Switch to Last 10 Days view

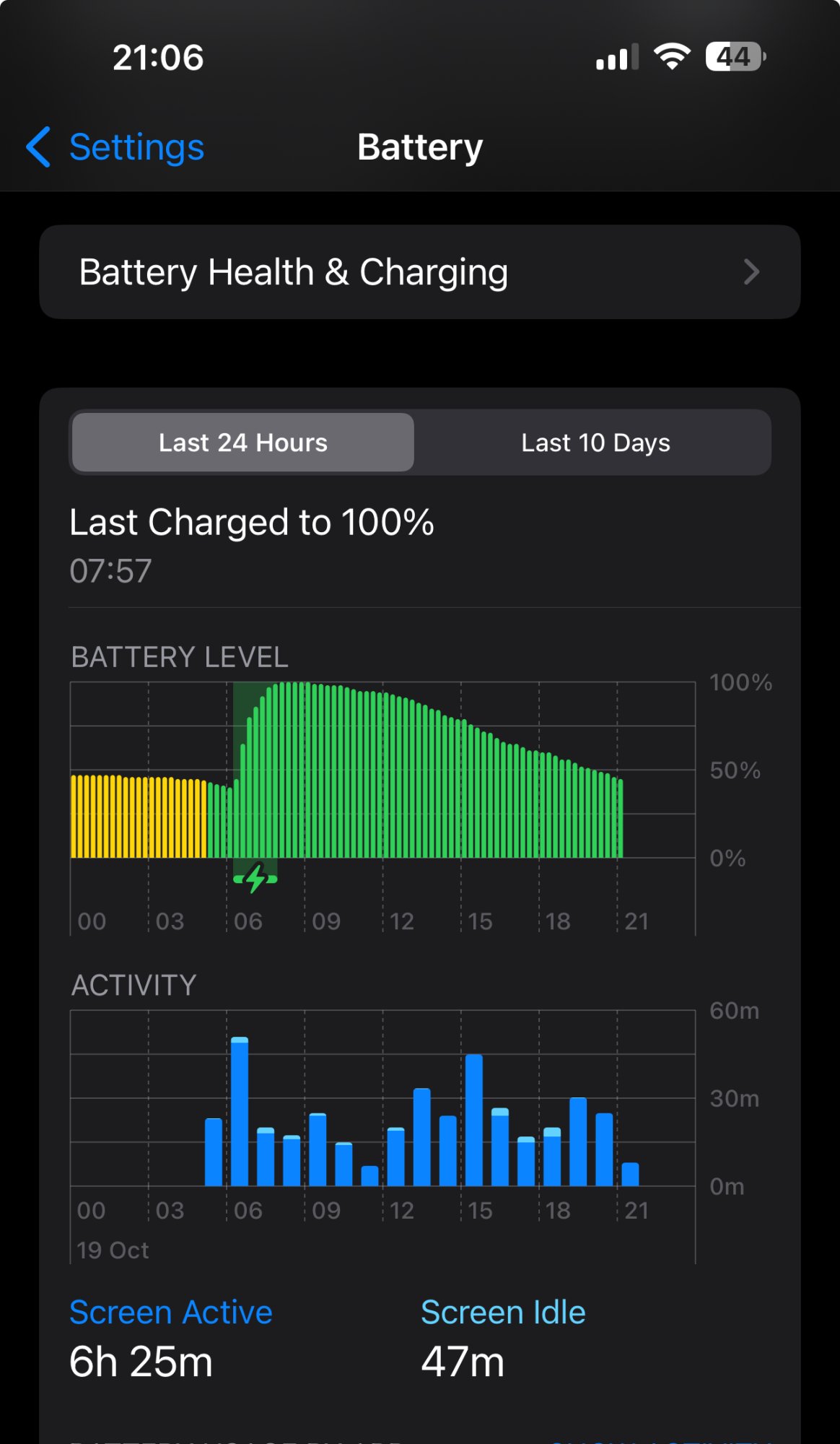[595, 443]
